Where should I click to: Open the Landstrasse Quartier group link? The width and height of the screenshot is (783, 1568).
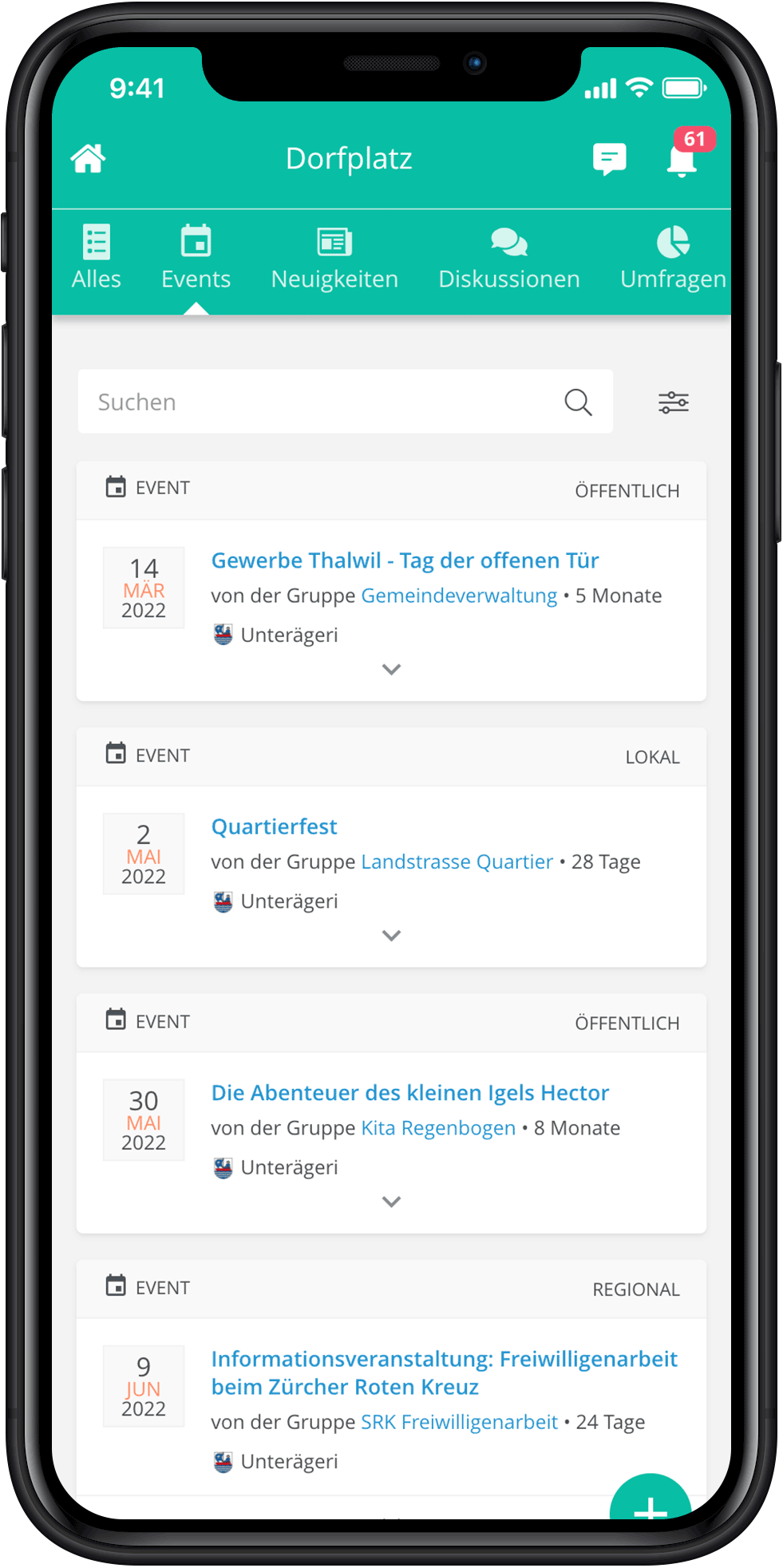click(457, 861)
